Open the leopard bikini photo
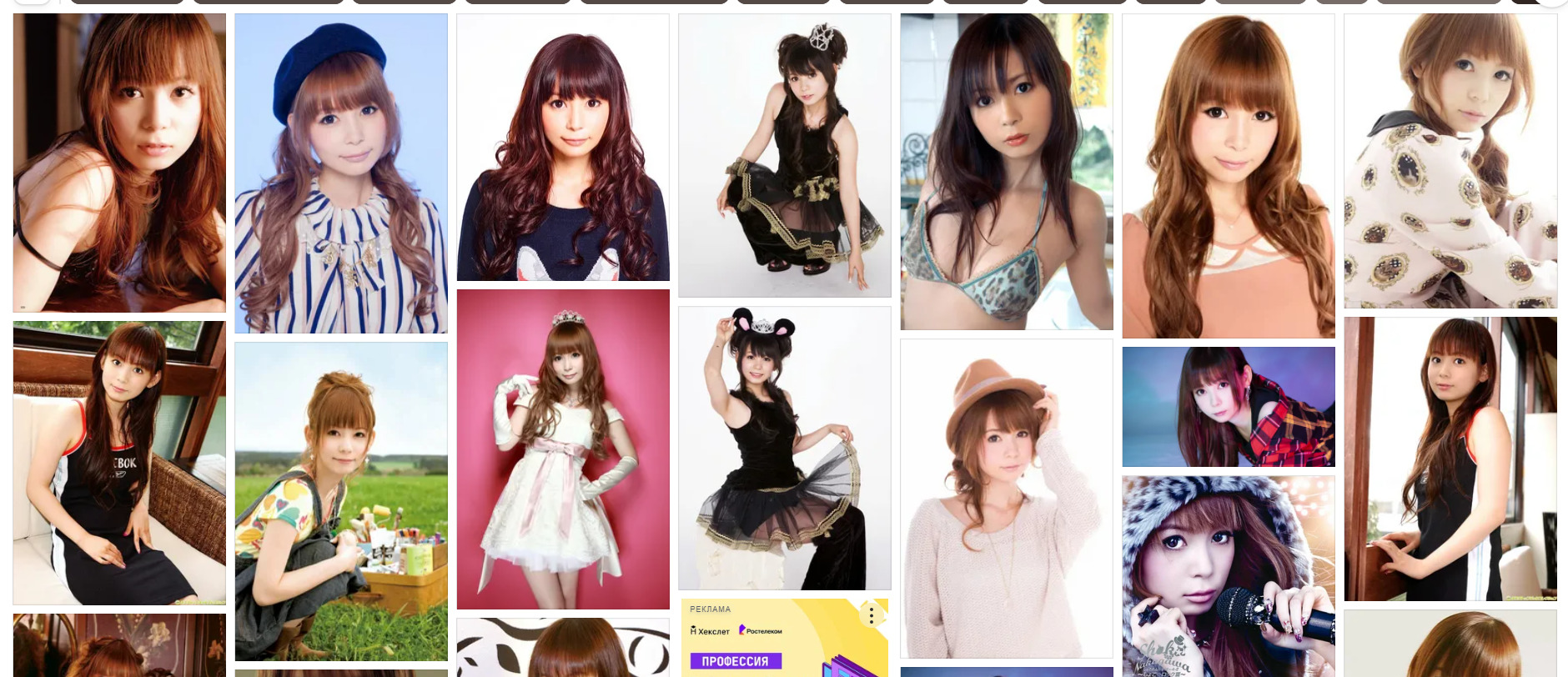The image size is (1568, 677). [1006, 172]
